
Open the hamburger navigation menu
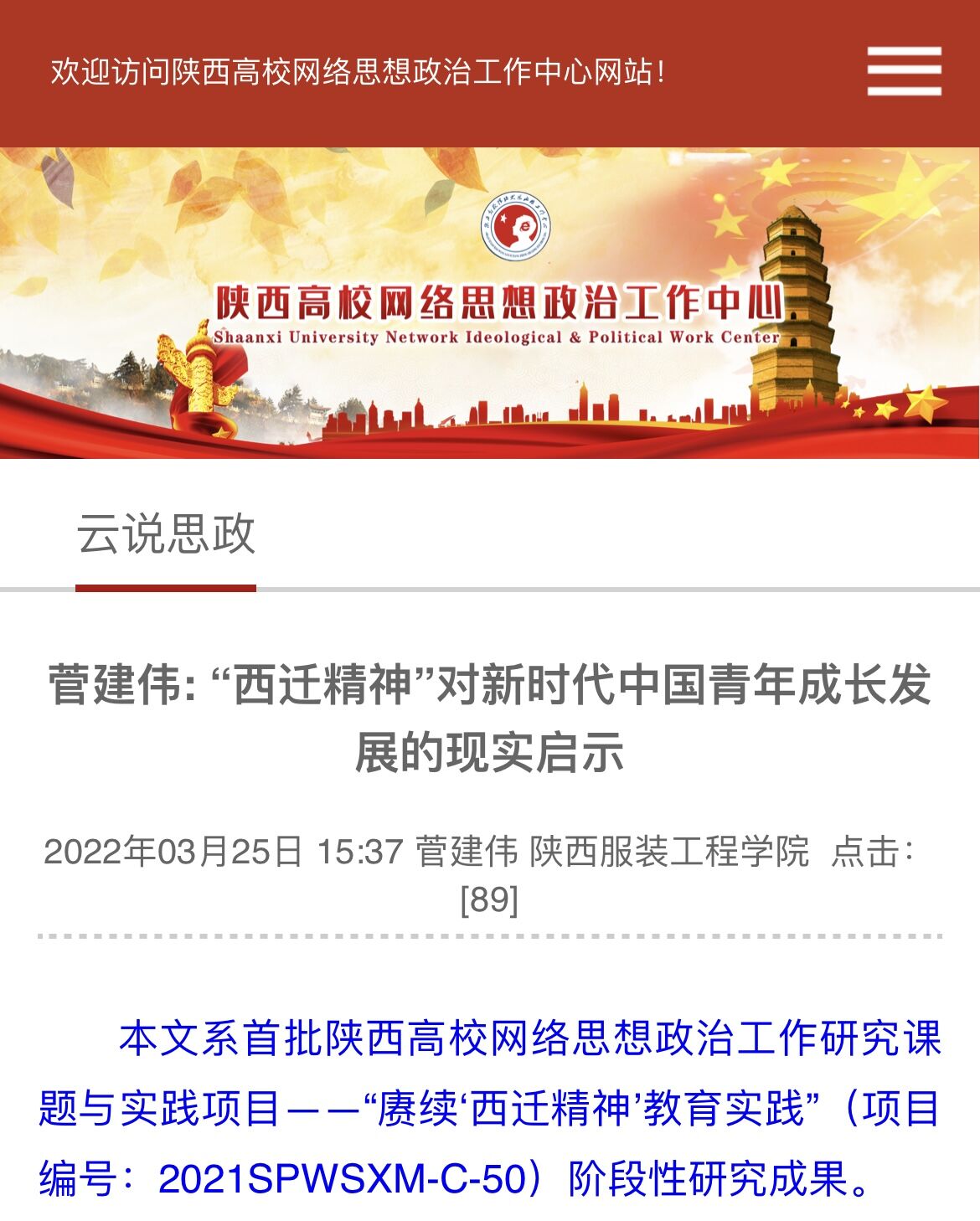(x=904, y=71)
